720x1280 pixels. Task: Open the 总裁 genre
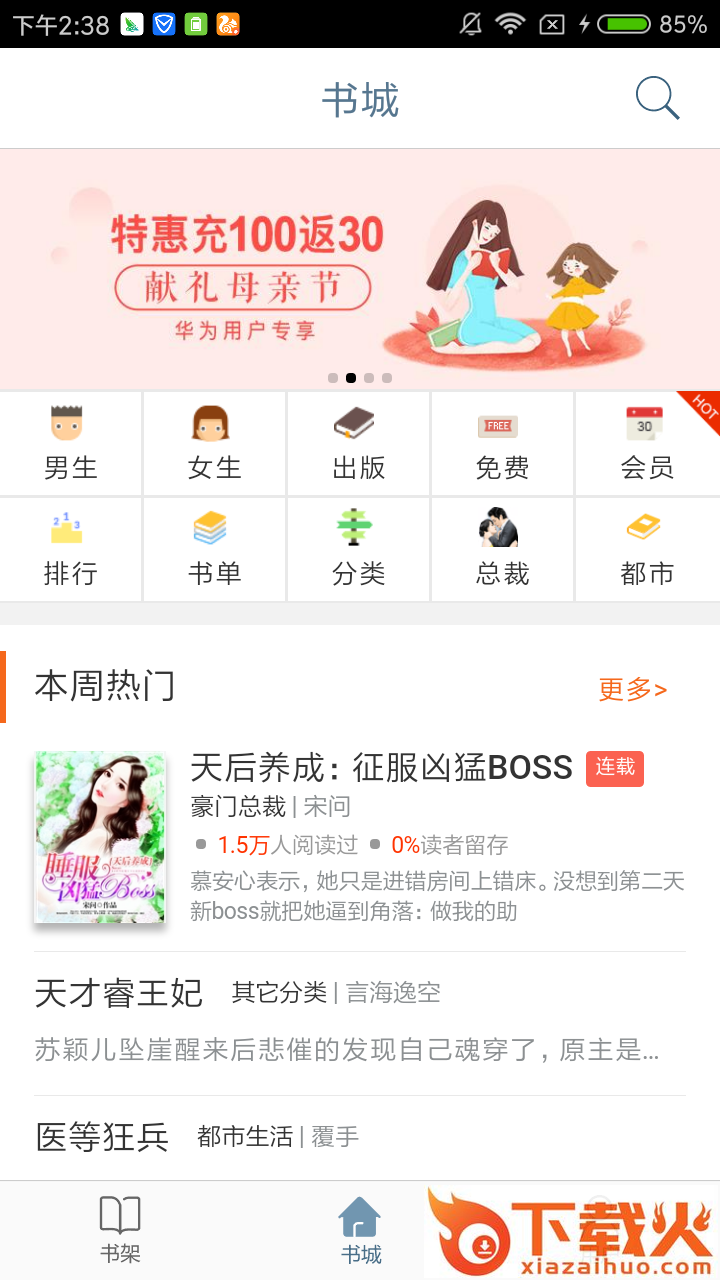pyautogui.click(x=502, y=549)
